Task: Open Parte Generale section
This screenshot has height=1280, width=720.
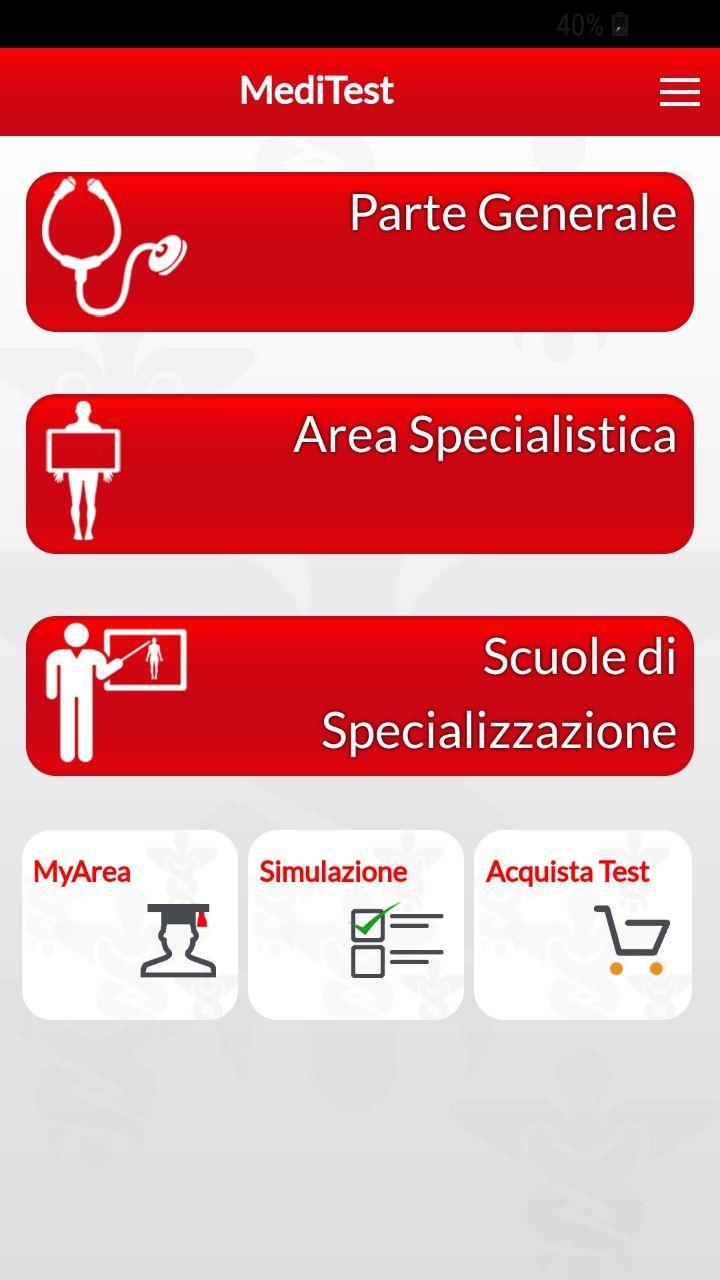Action: pos(360,252)
